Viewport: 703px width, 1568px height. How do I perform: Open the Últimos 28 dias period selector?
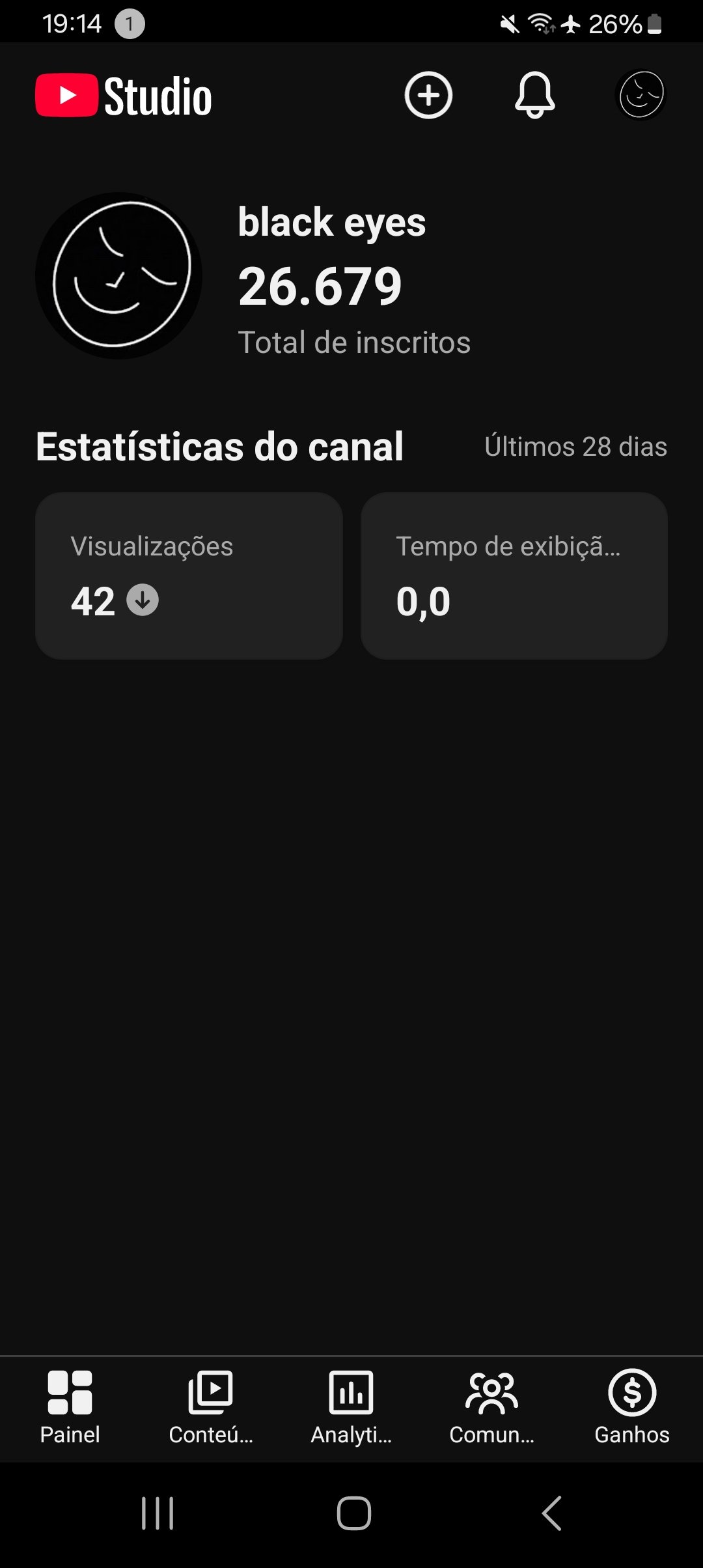point(575,447)
